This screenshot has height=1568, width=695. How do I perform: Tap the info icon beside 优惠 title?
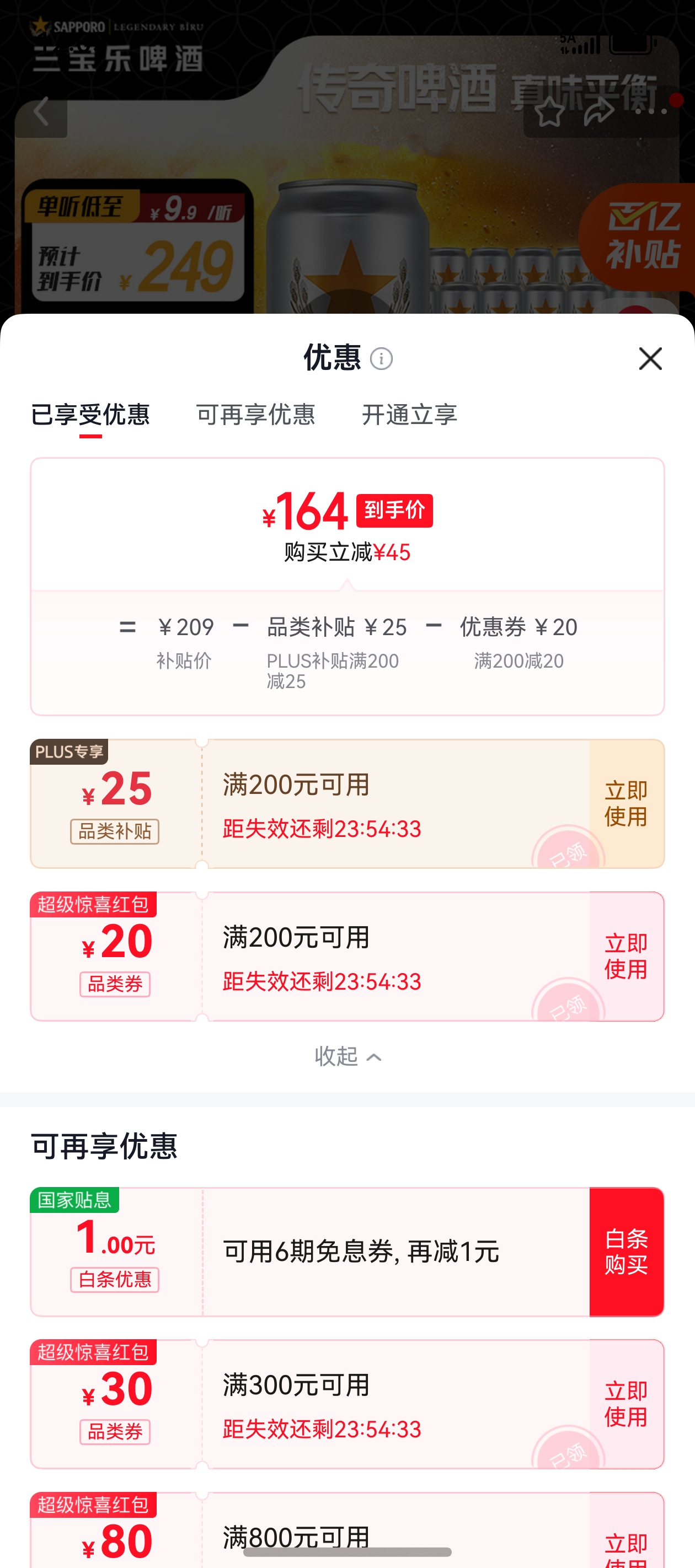382,359
